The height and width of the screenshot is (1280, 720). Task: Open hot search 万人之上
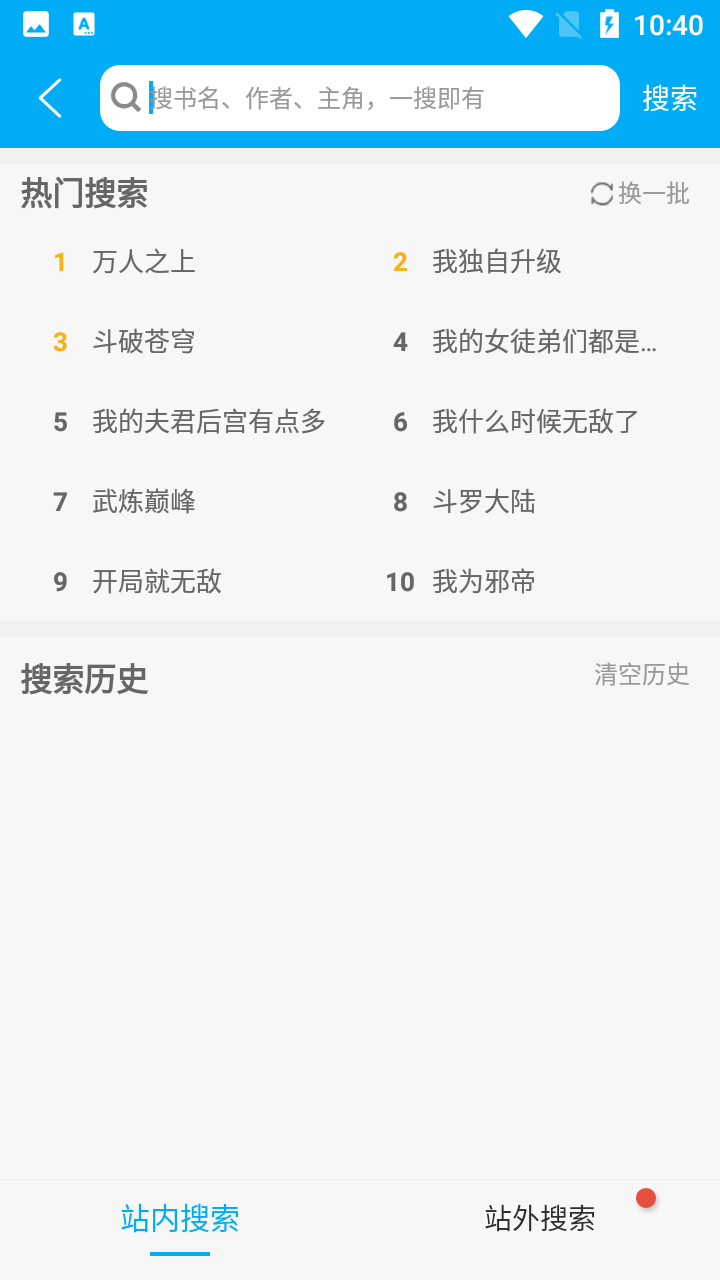click(x=143, y=262)
